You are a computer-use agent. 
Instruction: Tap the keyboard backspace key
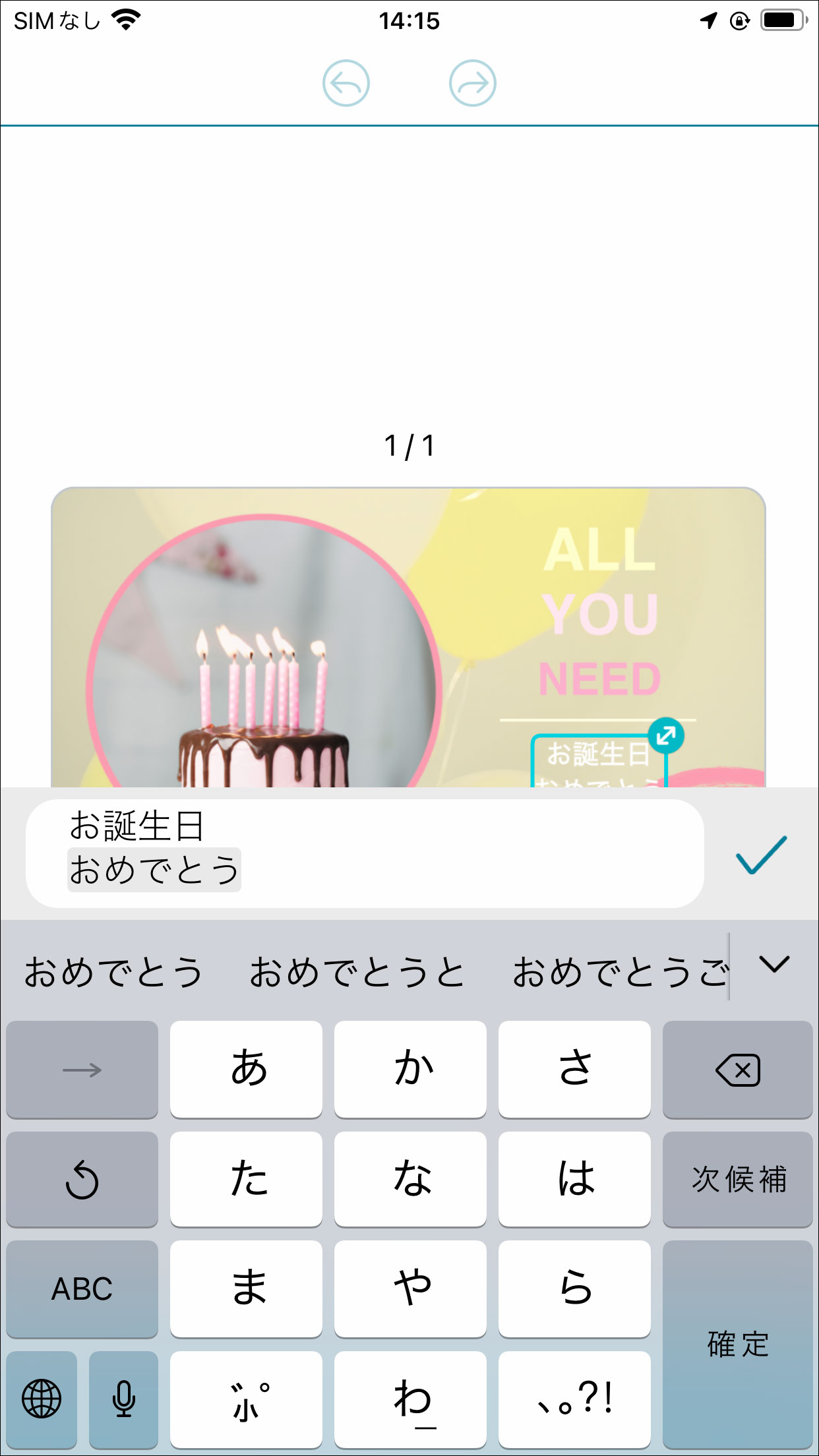click(737, 1070)
